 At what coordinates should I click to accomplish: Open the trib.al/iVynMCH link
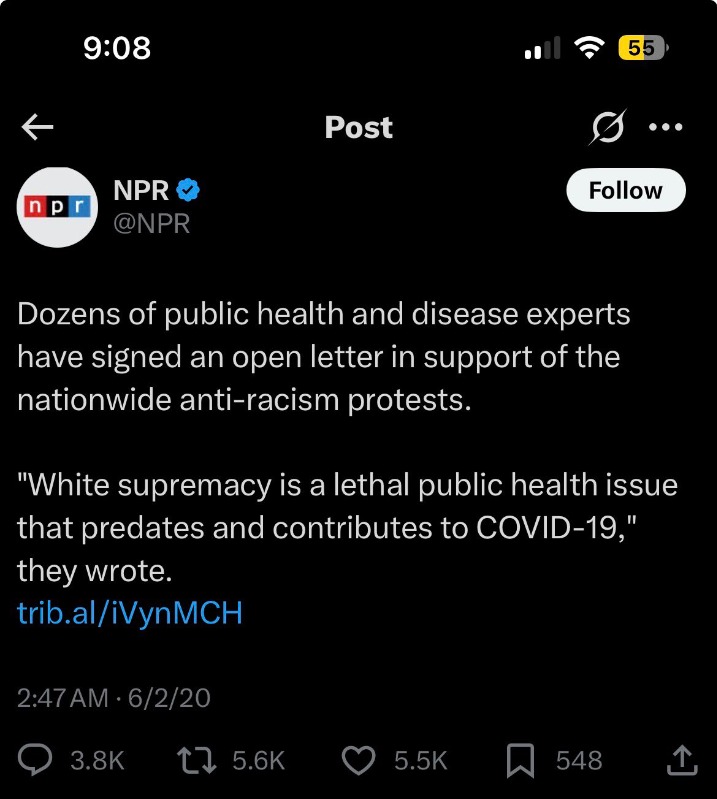coord(130,612)
